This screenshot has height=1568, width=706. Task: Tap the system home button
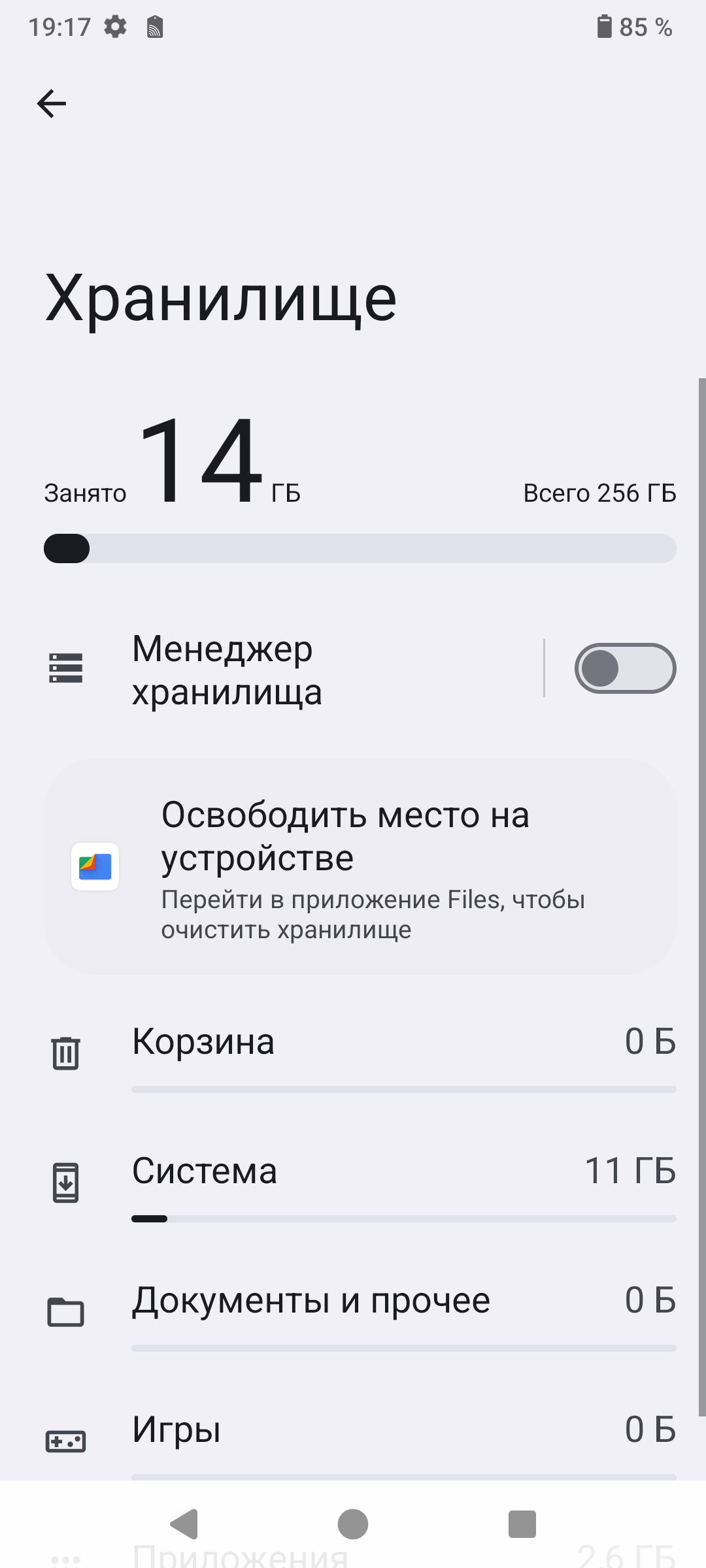353,1524
